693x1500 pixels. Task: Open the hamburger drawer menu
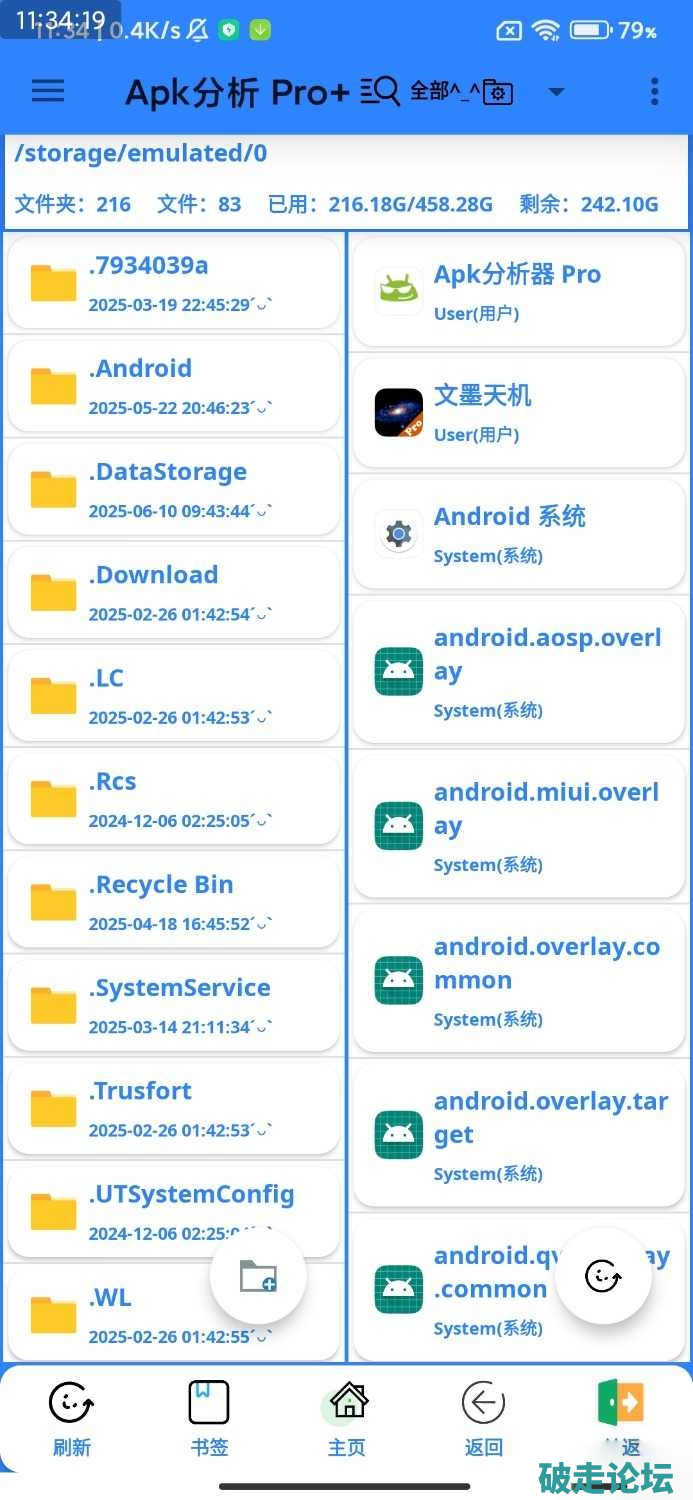(x=48, y=92)
